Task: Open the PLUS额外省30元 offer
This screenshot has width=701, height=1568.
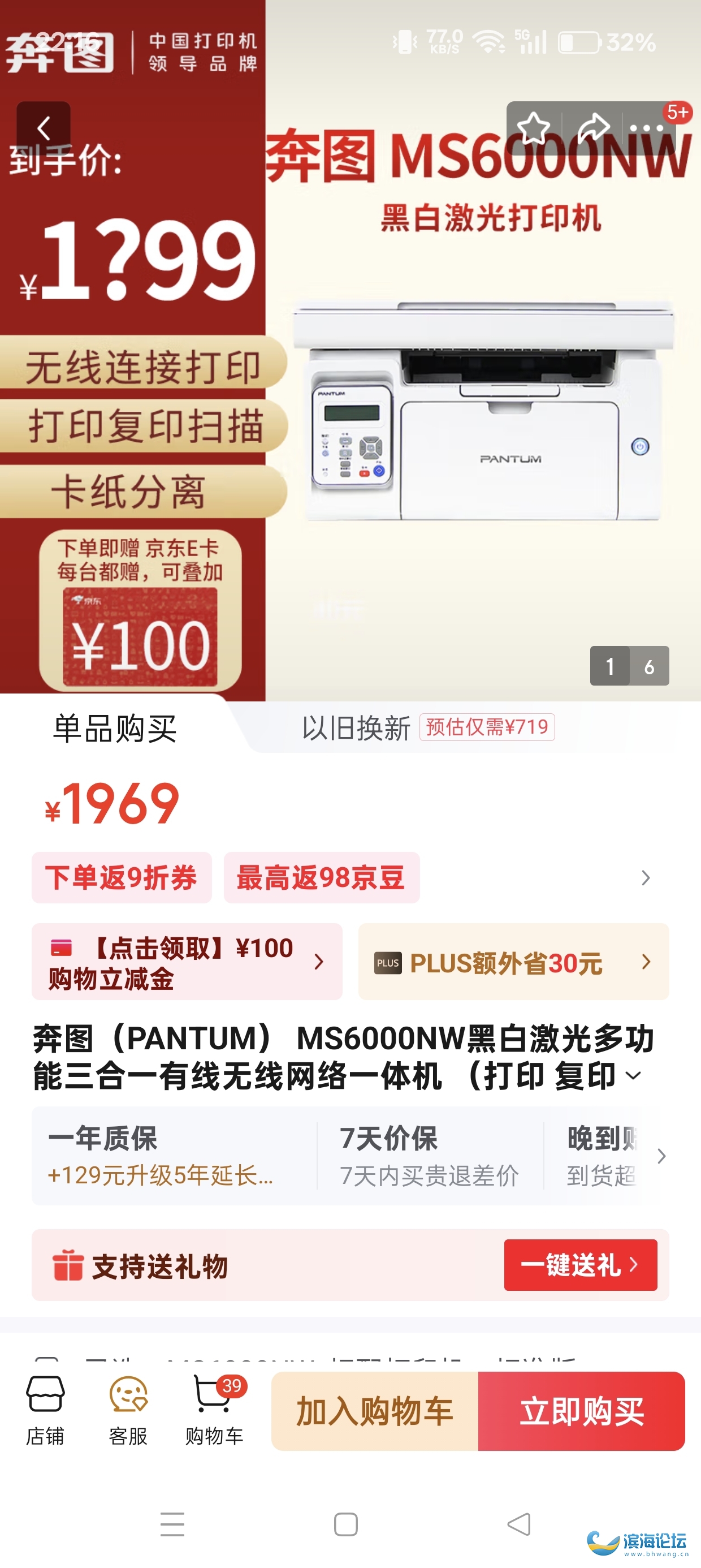Action: click(513, 962)
